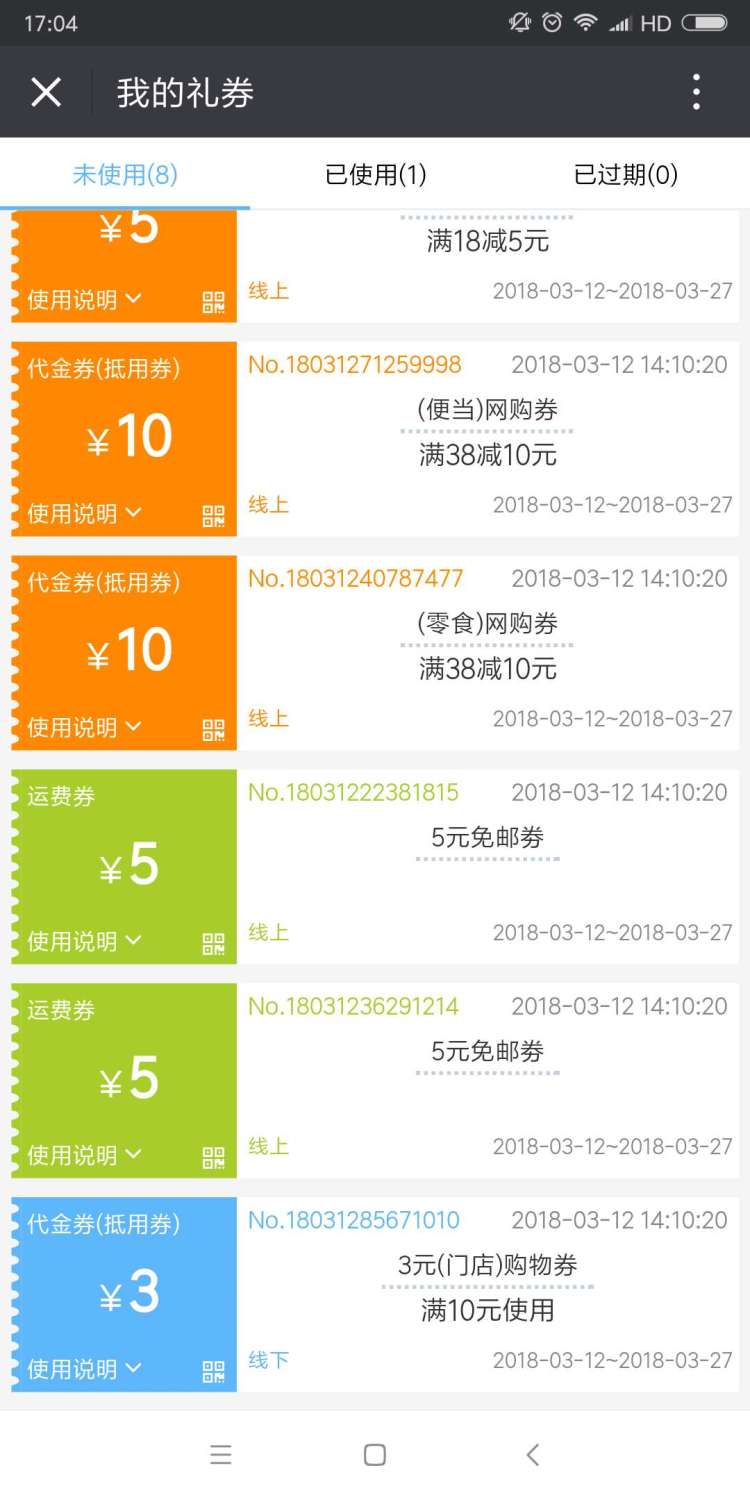Go to the system home screen

[375, 1455]
